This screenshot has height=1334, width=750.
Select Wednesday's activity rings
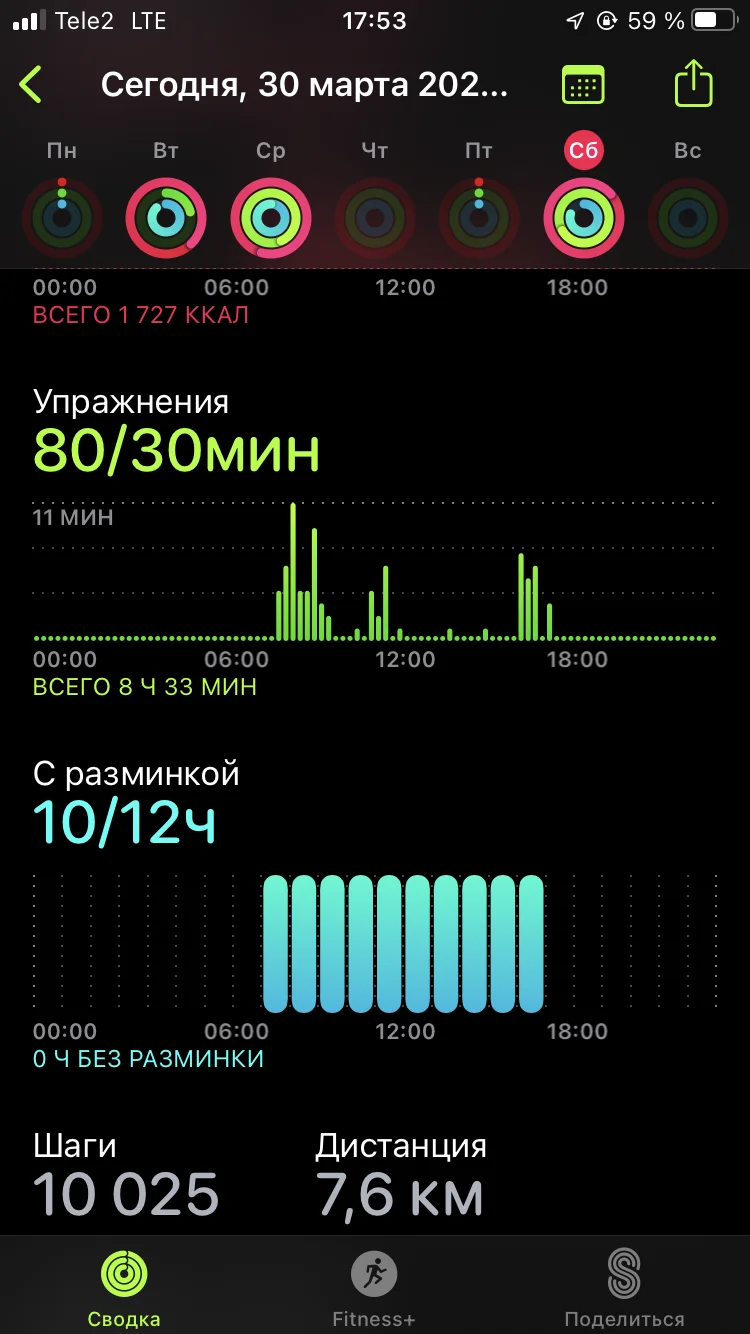[x=270, y=217]
